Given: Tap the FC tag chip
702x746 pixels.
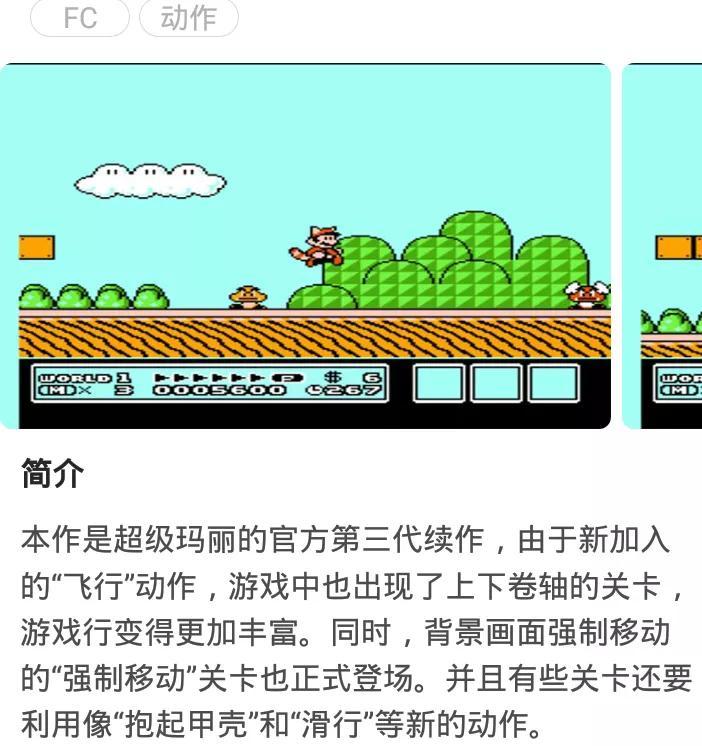Looking at the screenshot, I should point(80,18).
